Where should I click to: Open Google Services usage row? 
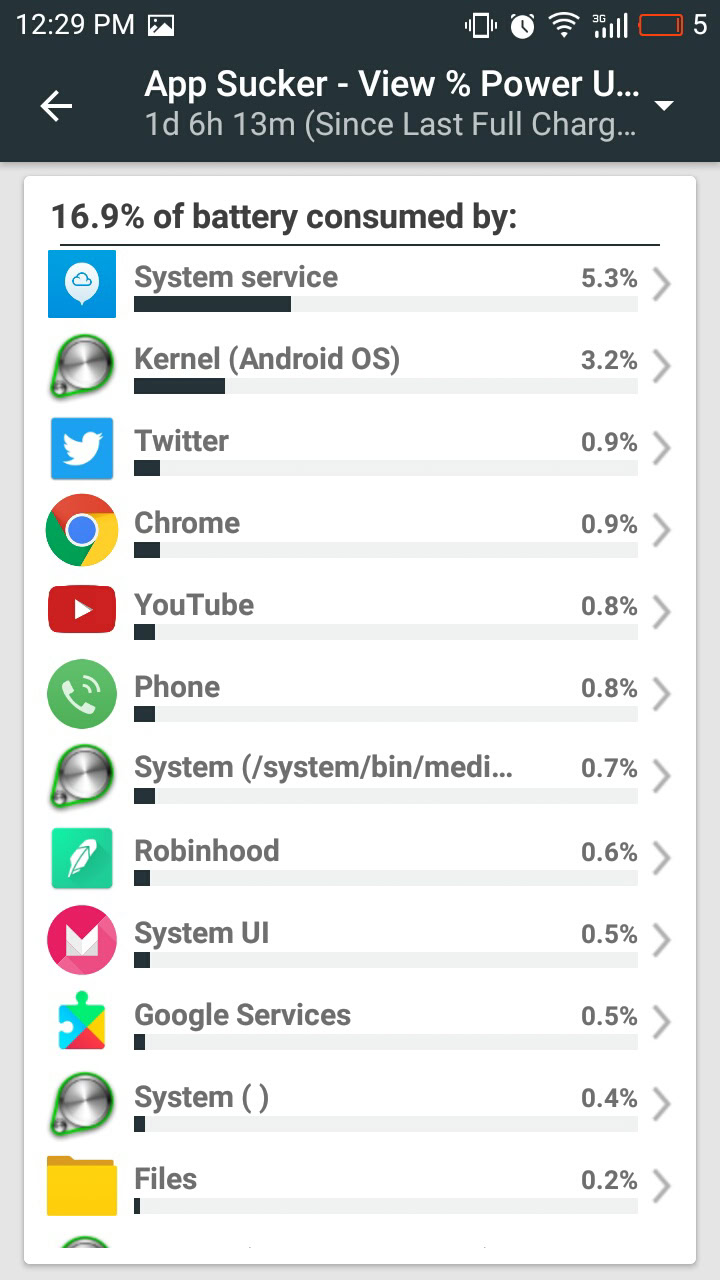[x=360, y=1023]
